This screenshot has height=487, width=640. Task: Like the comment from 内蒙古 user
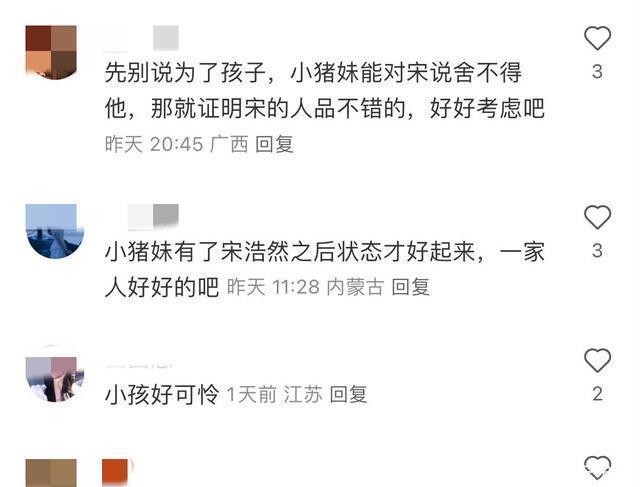(x=597, y=217)
